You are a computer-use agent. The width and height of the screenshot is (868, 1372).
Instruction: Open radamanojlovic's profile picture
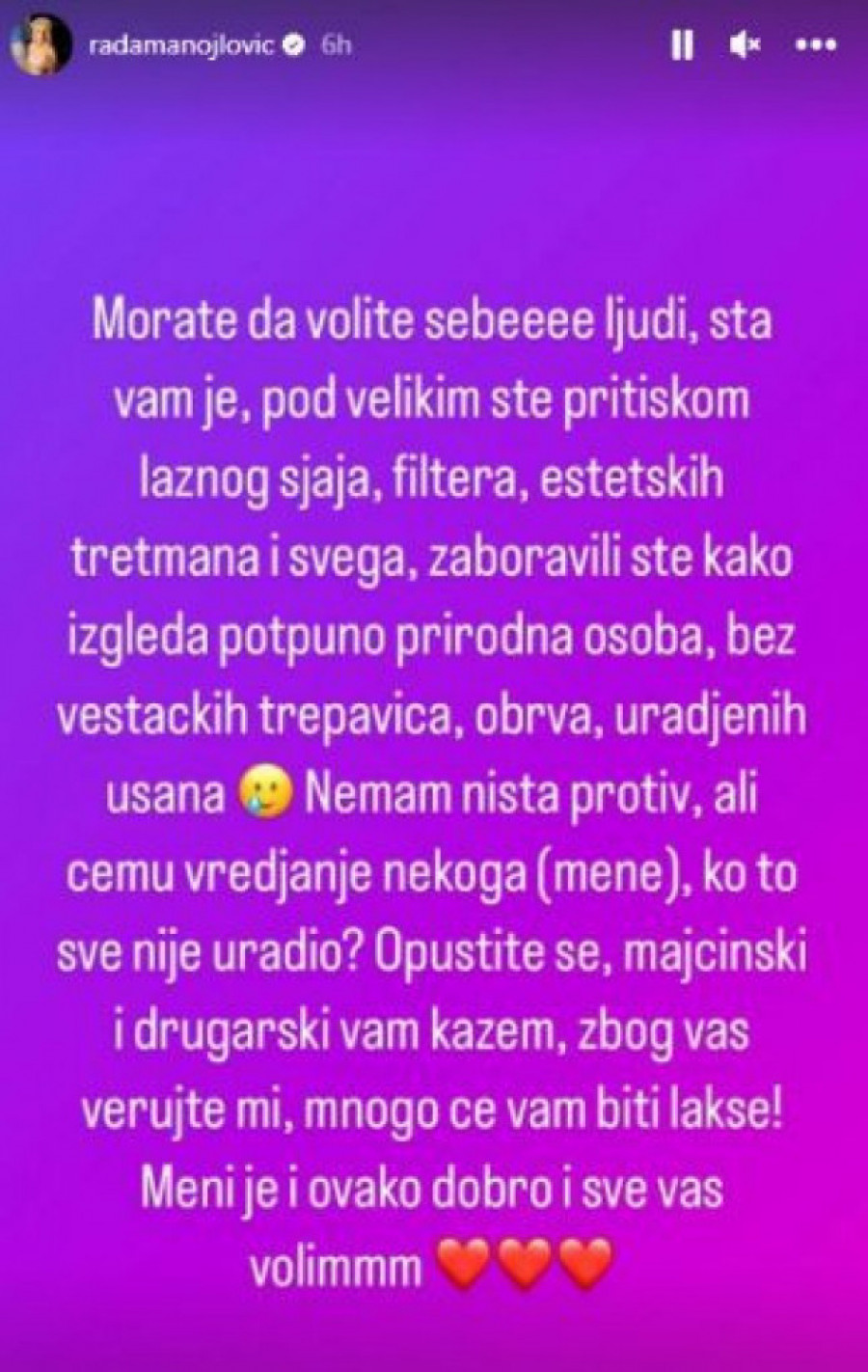42,44
